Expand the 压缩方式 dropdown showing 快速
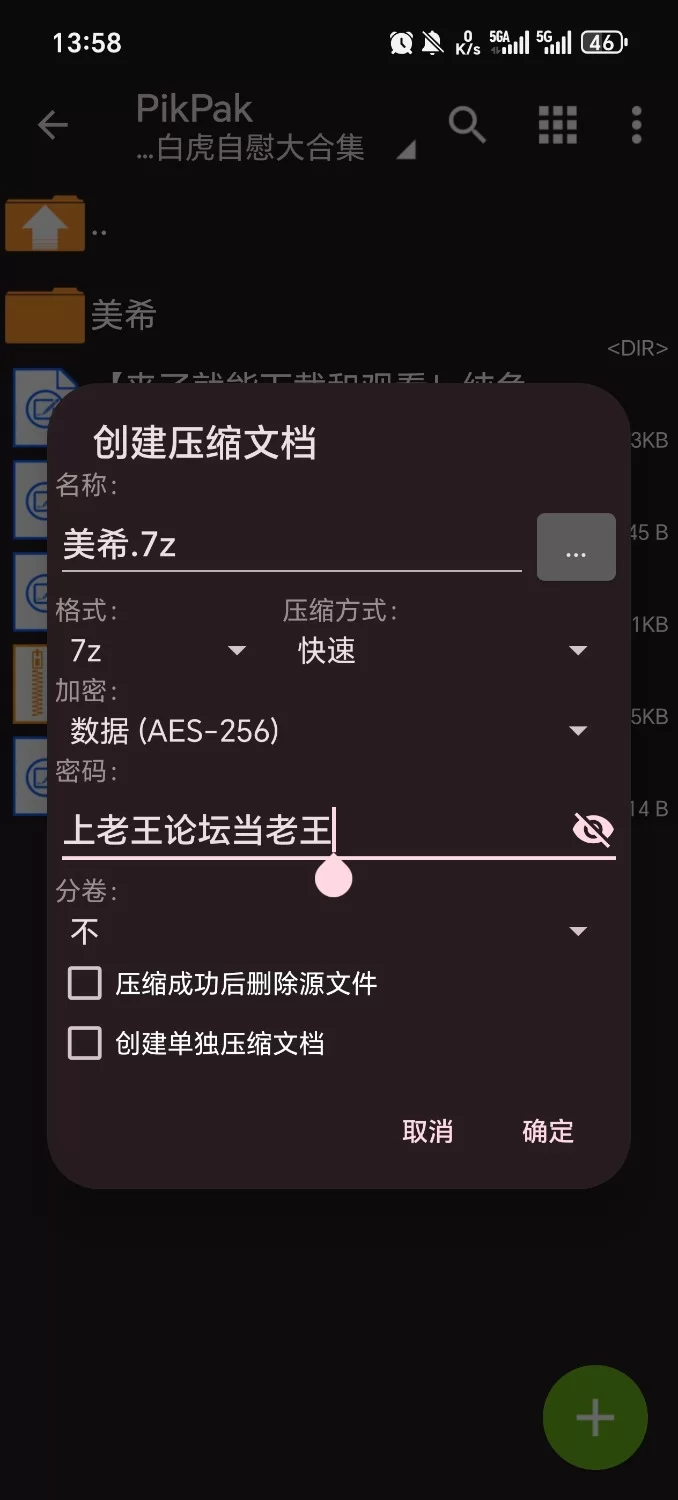This screenshot has height=1500, width=678. 442,651
